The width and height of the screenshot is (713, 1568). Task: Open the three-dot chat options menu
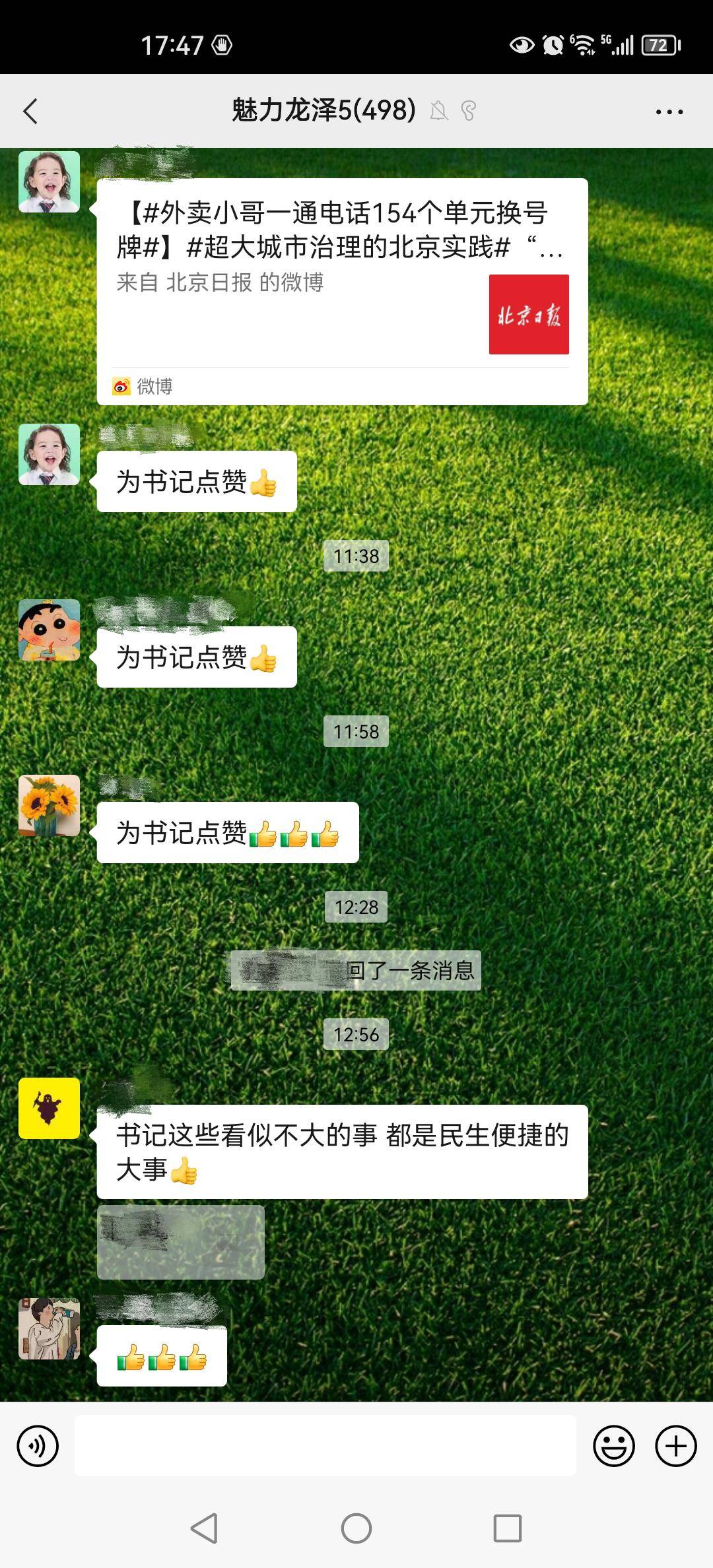[x=669, y=112]
